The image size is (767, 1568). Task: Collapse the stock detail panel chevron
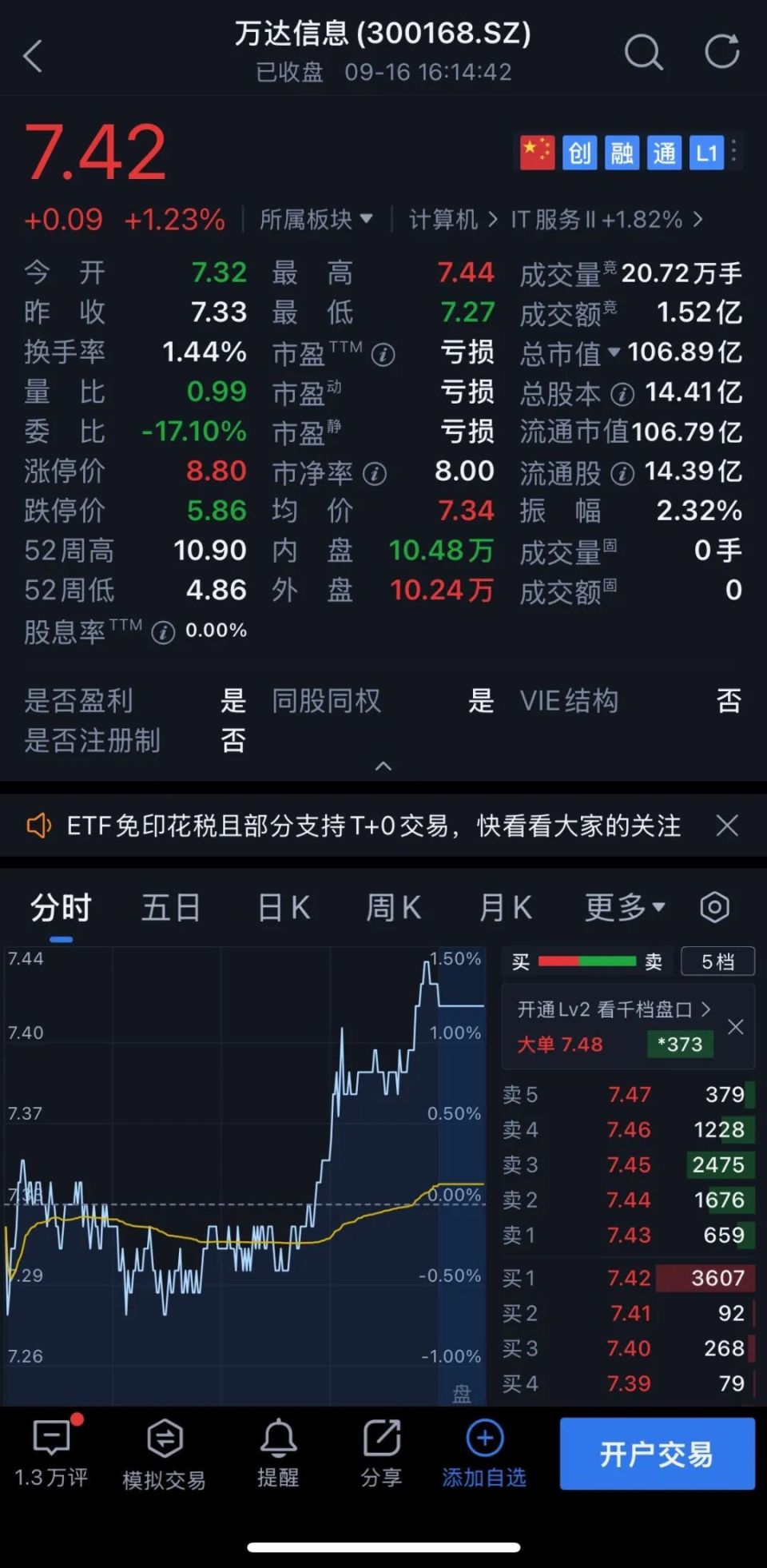[x=383, y=766]
